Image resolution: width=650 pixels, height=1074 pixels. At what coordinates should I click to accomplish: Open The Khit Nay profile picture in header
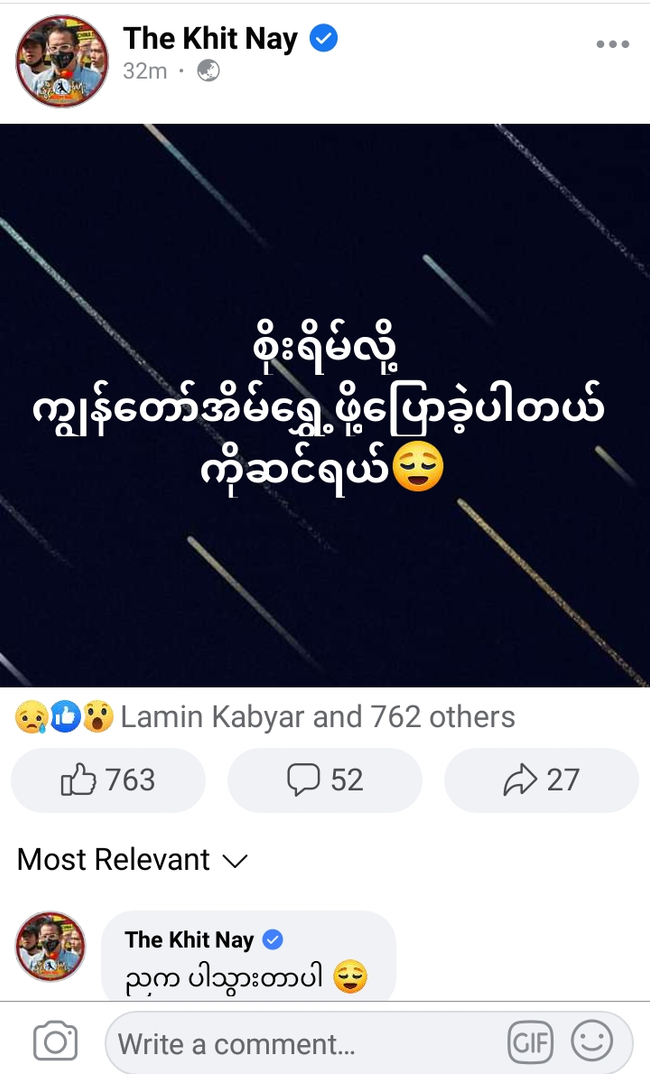[x=62, y=61]
